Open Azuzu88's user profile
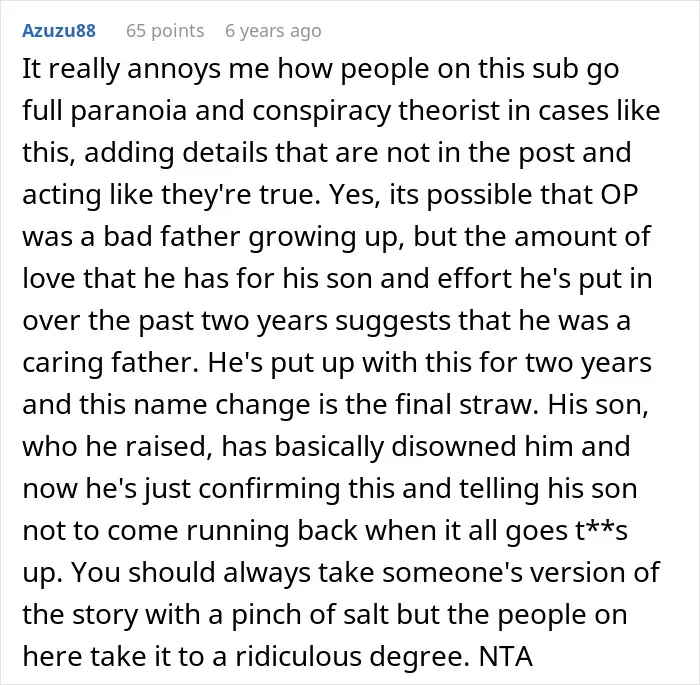Image resolution: width=700 pixels, height=685 pixels. point(59,31)
